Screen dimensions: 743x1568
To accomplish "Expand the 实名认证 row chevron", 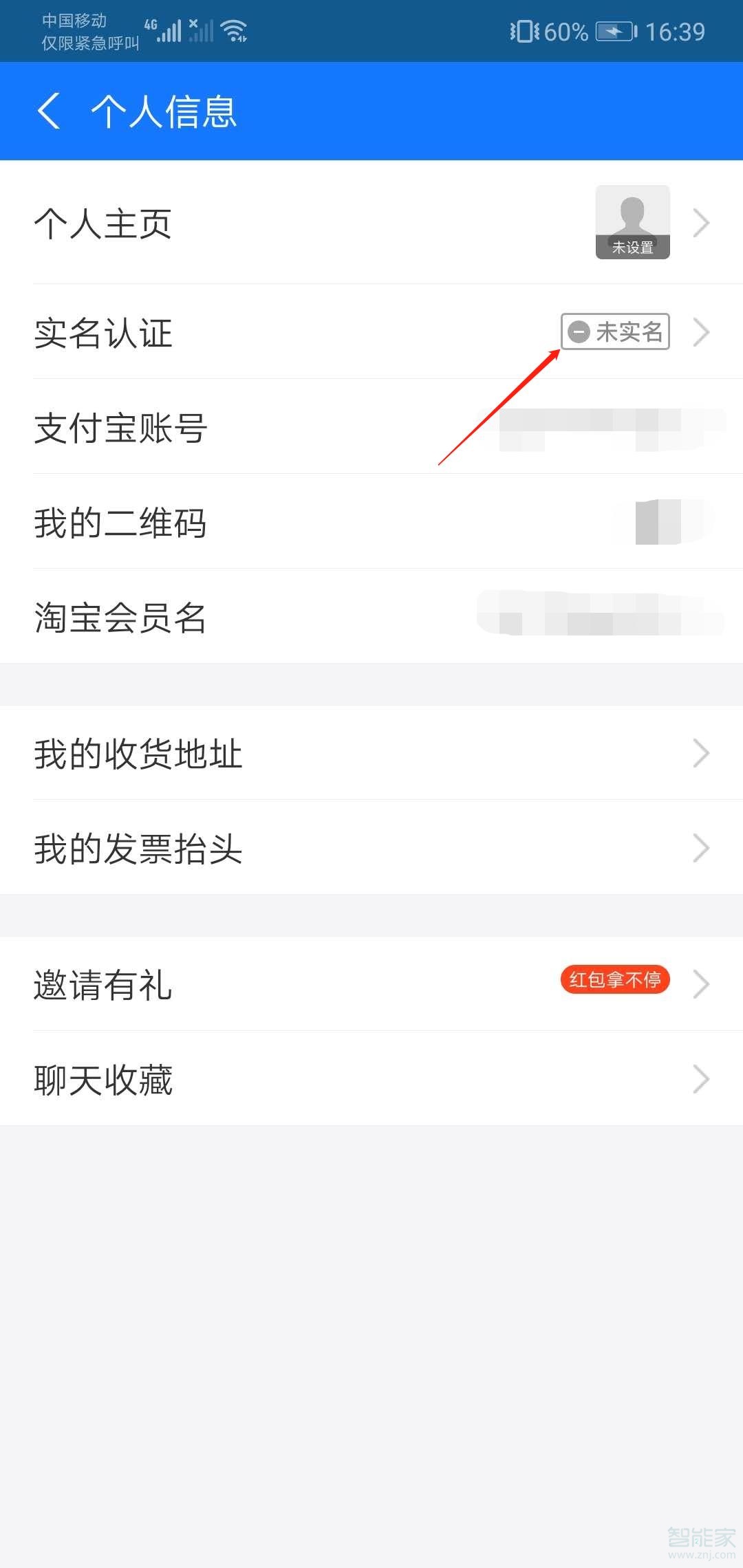I will click(x=701, y=332).
